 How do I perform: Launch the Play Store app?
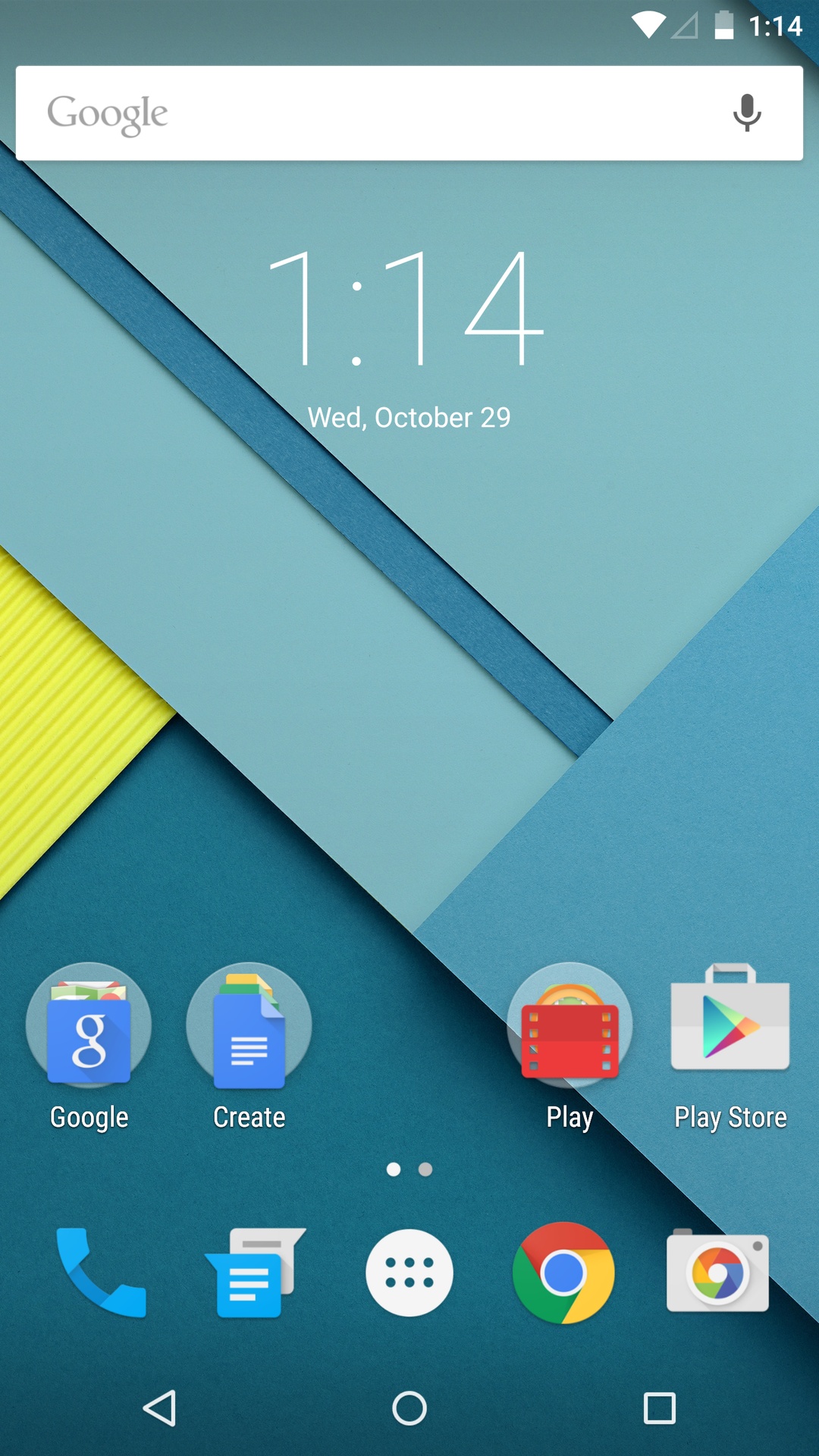tap(730, 1021)
